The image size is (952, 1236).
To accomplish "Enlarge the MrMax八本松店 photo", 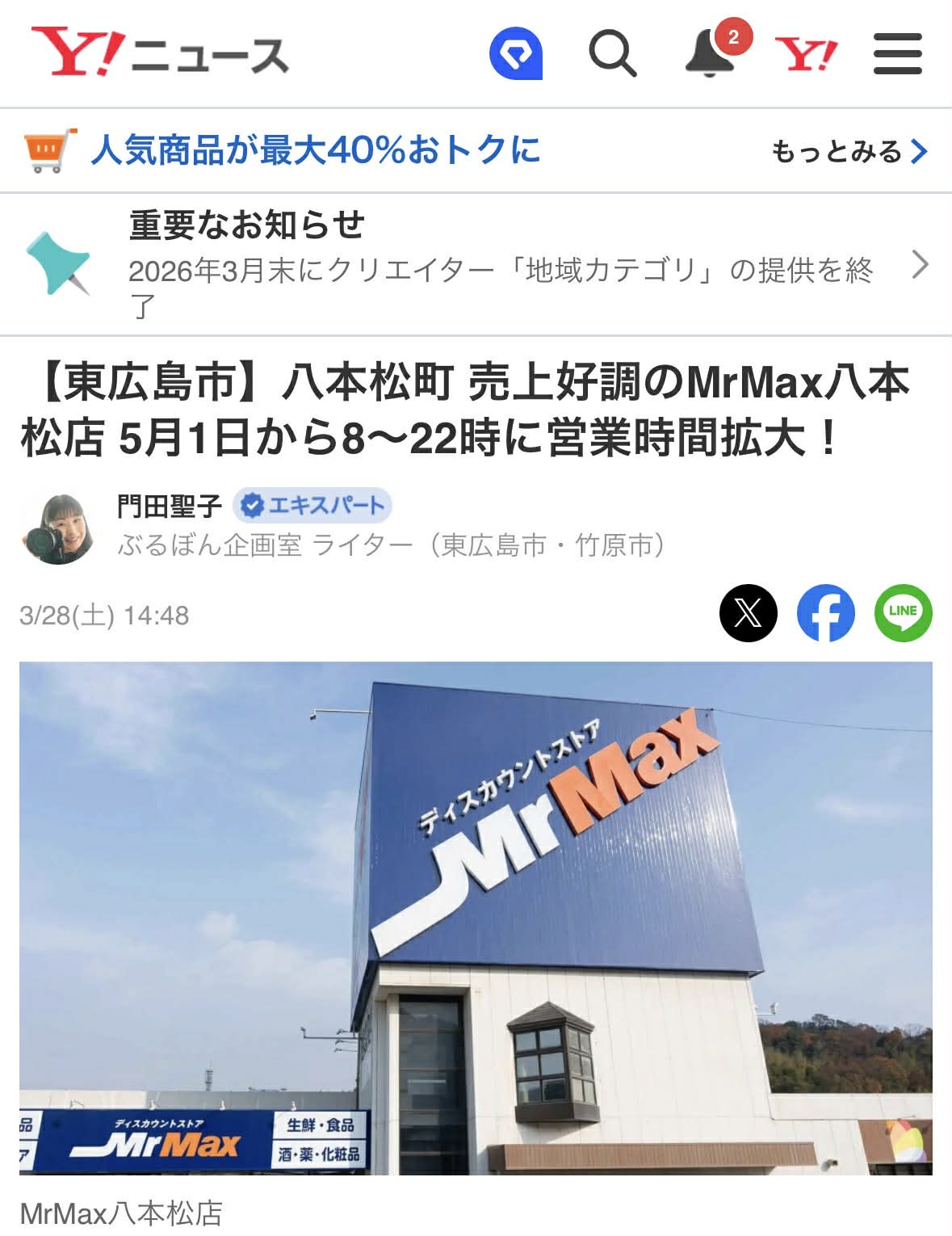I will [x=476, y=918].
